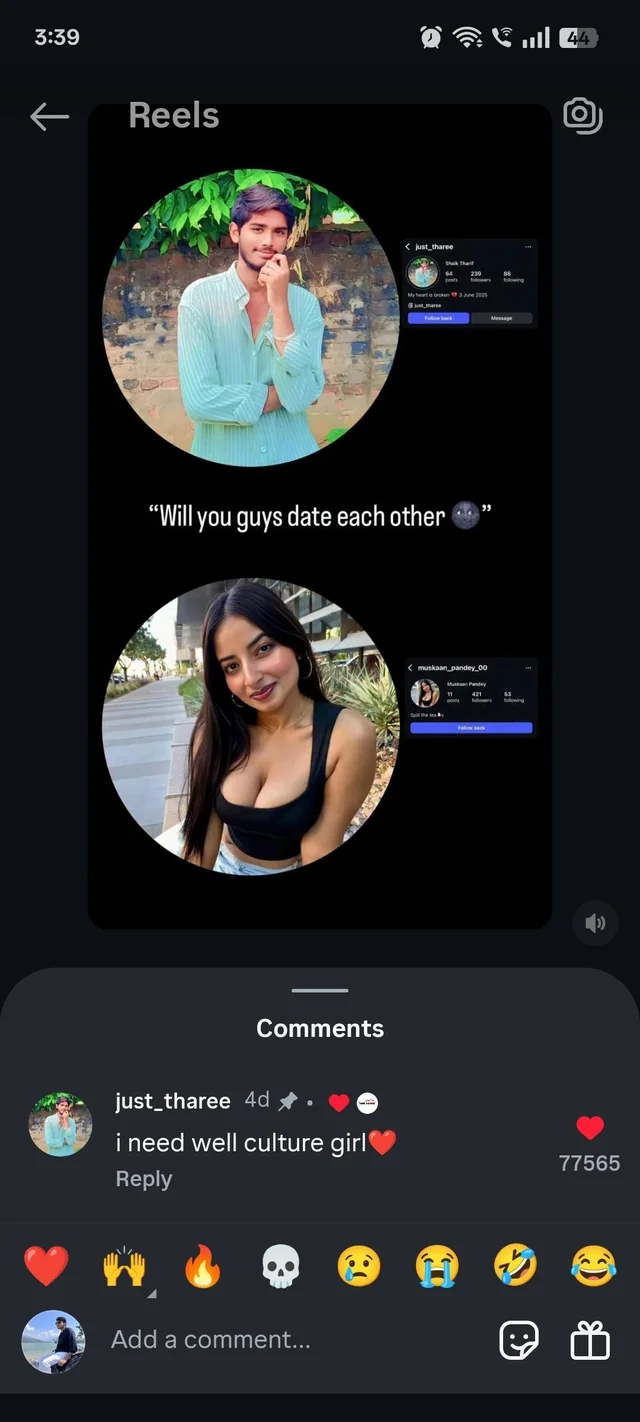Insert the skull emoji
The height and width of the screenshot is (1422, 640).
coord(281,1267)
